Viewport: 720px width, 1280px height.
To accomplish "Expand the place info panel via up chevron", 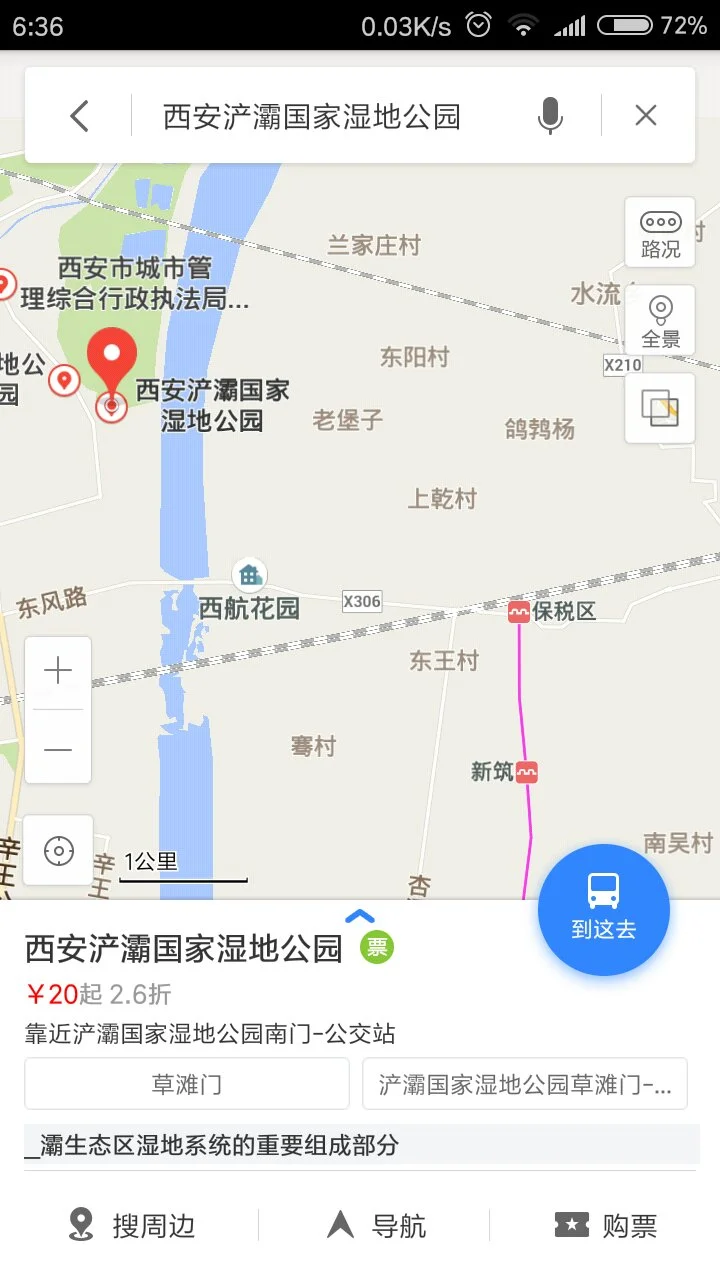I will 360,913.
